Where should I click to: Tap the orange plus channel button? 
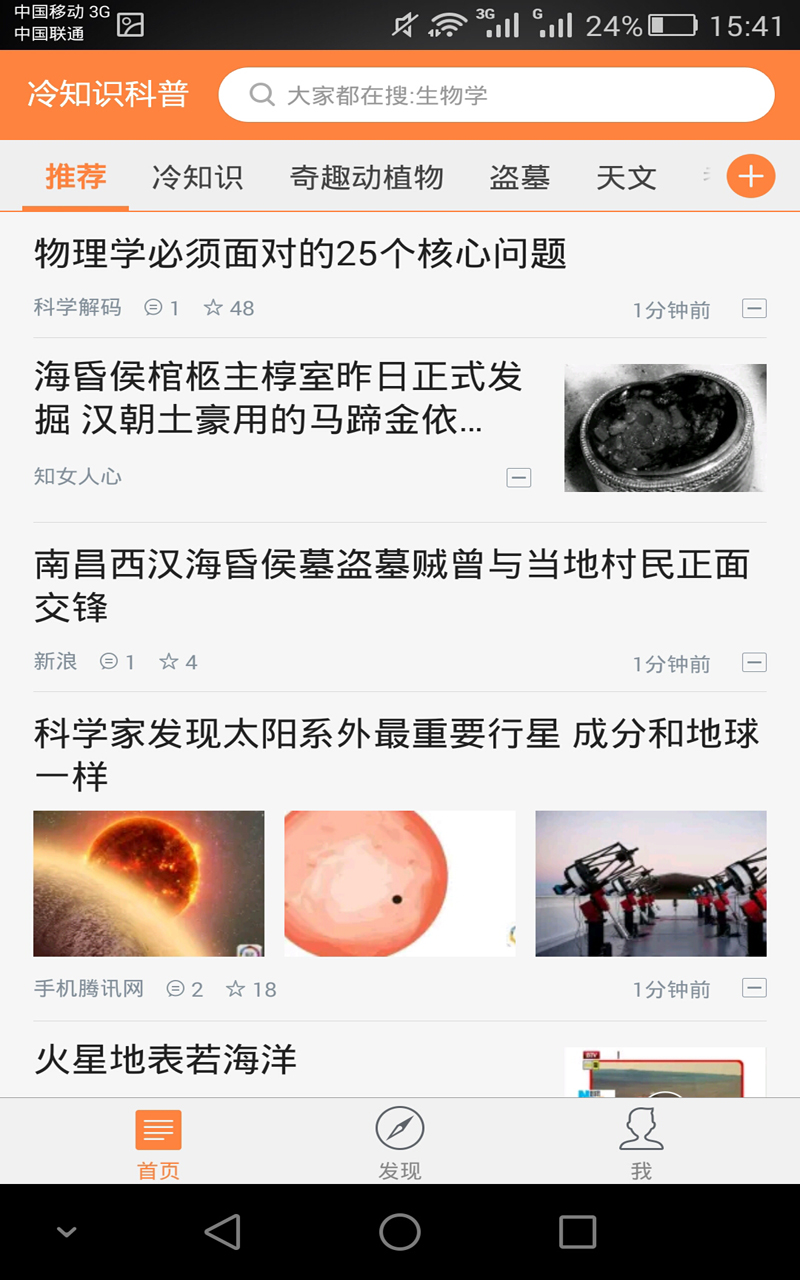tap(750, 176)
